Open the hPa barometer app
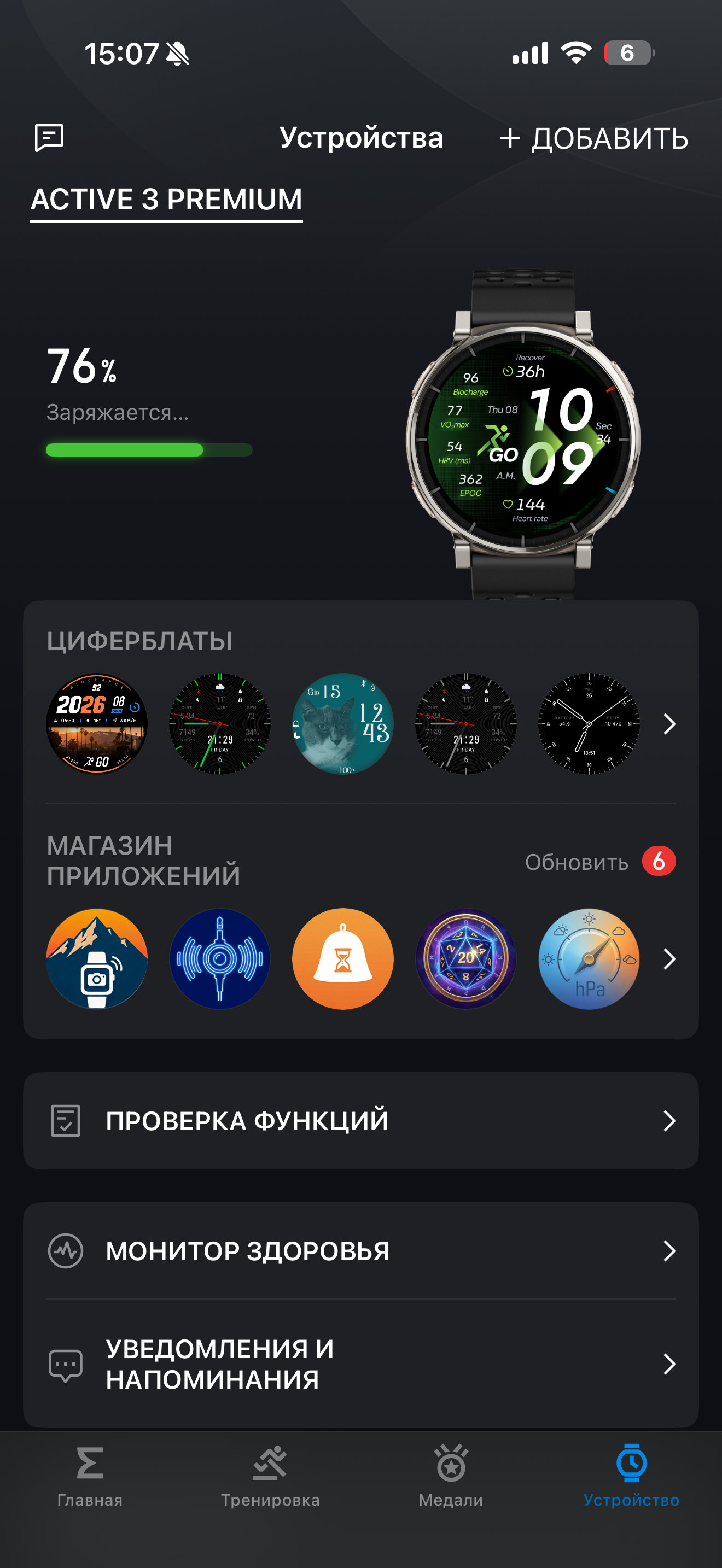Screen dimensions: 722x1568 [x=589, y=959]
